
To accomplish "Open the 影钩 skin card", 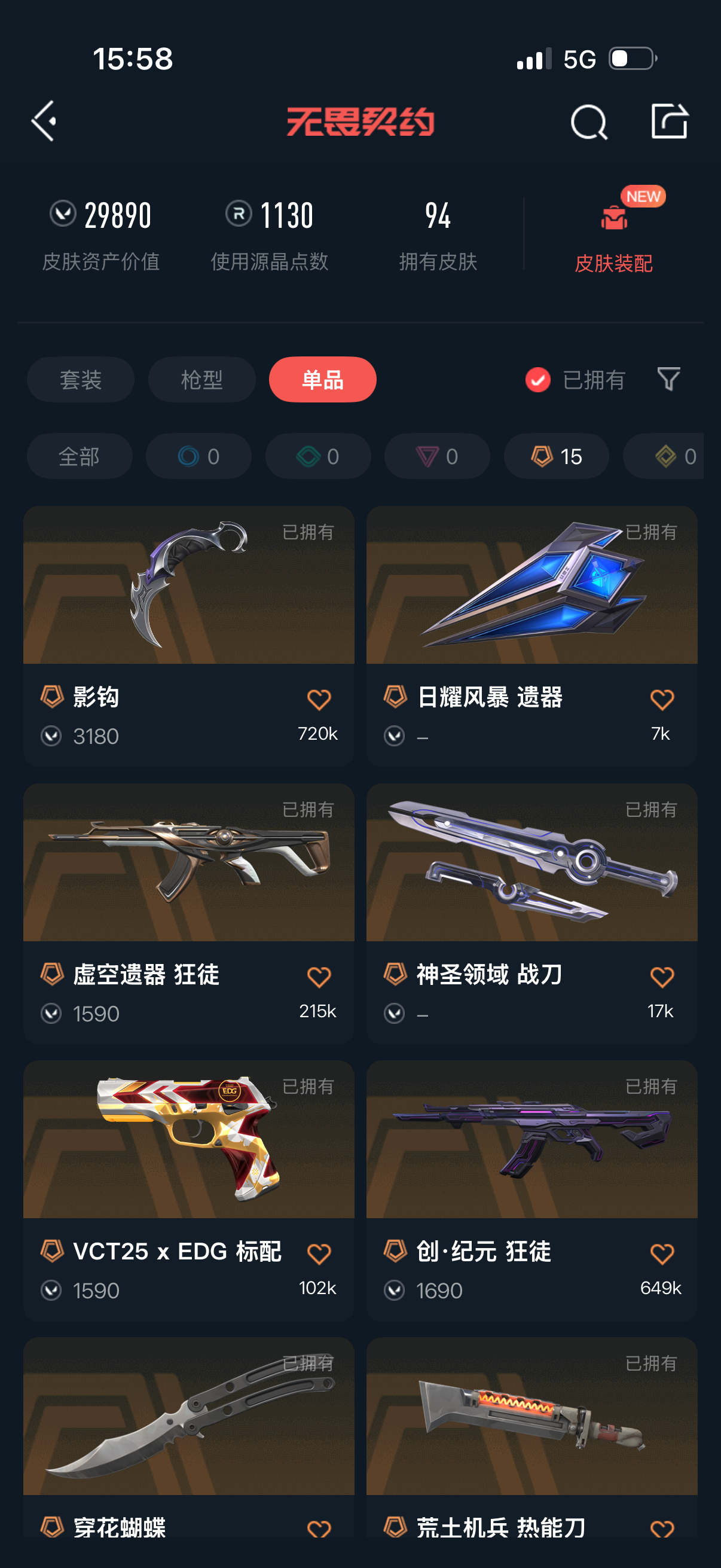I will pyautogui.click(x=188, y=636).
